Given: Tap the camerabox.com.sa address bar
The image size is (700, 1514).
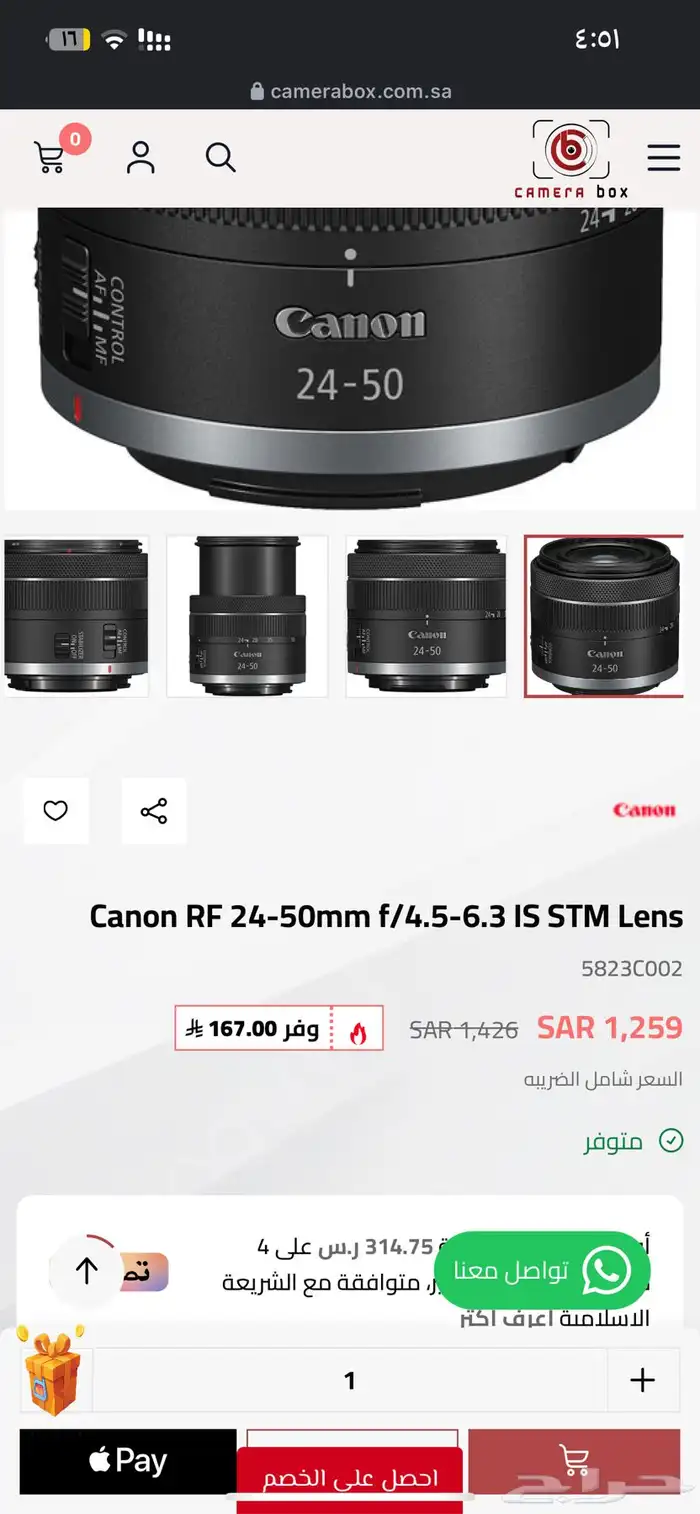Looking at the screenshot, I should tap(350, 91).
